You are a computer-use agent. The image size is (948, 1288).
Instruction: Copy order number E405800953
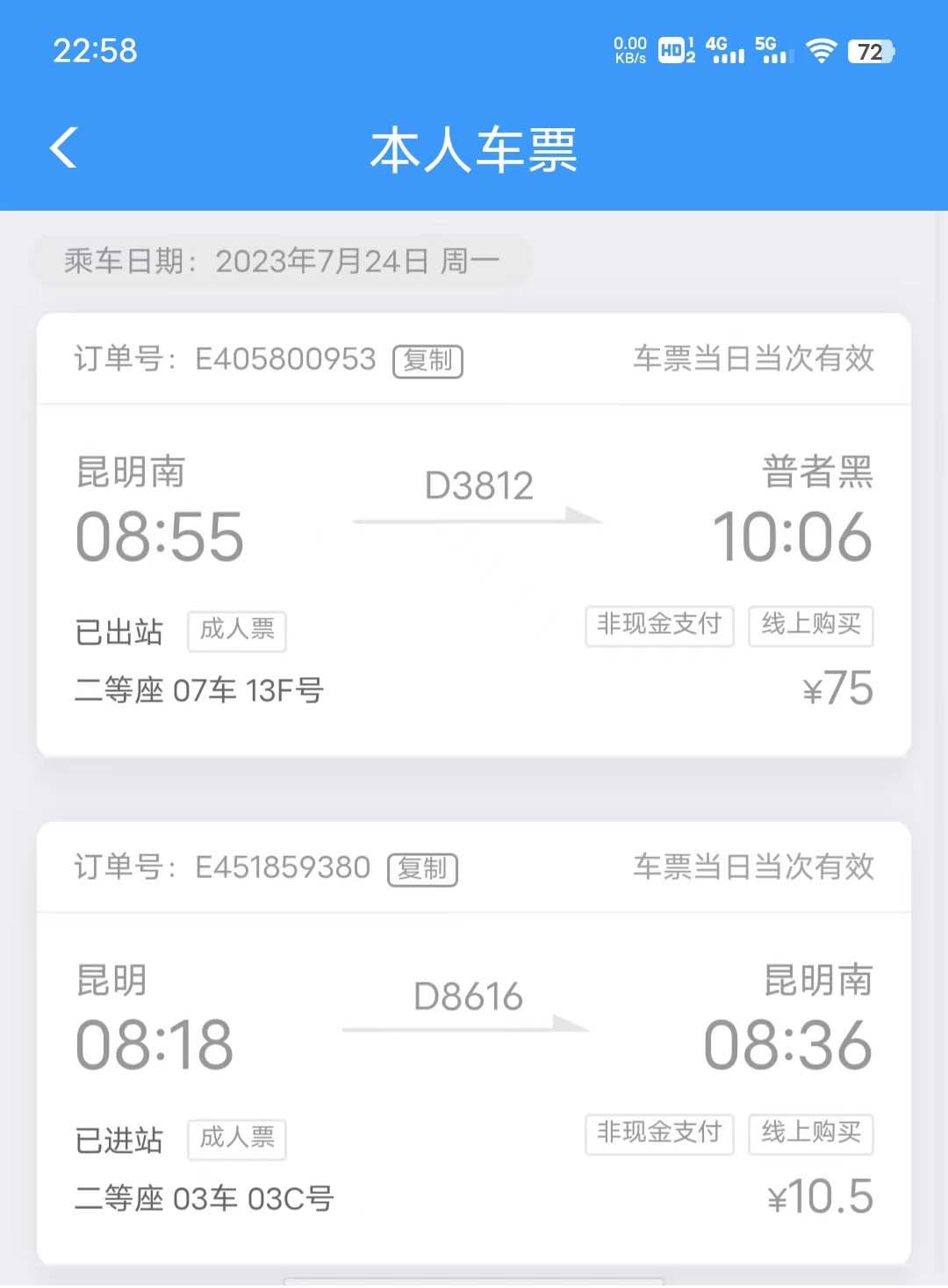[x=427, y=360]
